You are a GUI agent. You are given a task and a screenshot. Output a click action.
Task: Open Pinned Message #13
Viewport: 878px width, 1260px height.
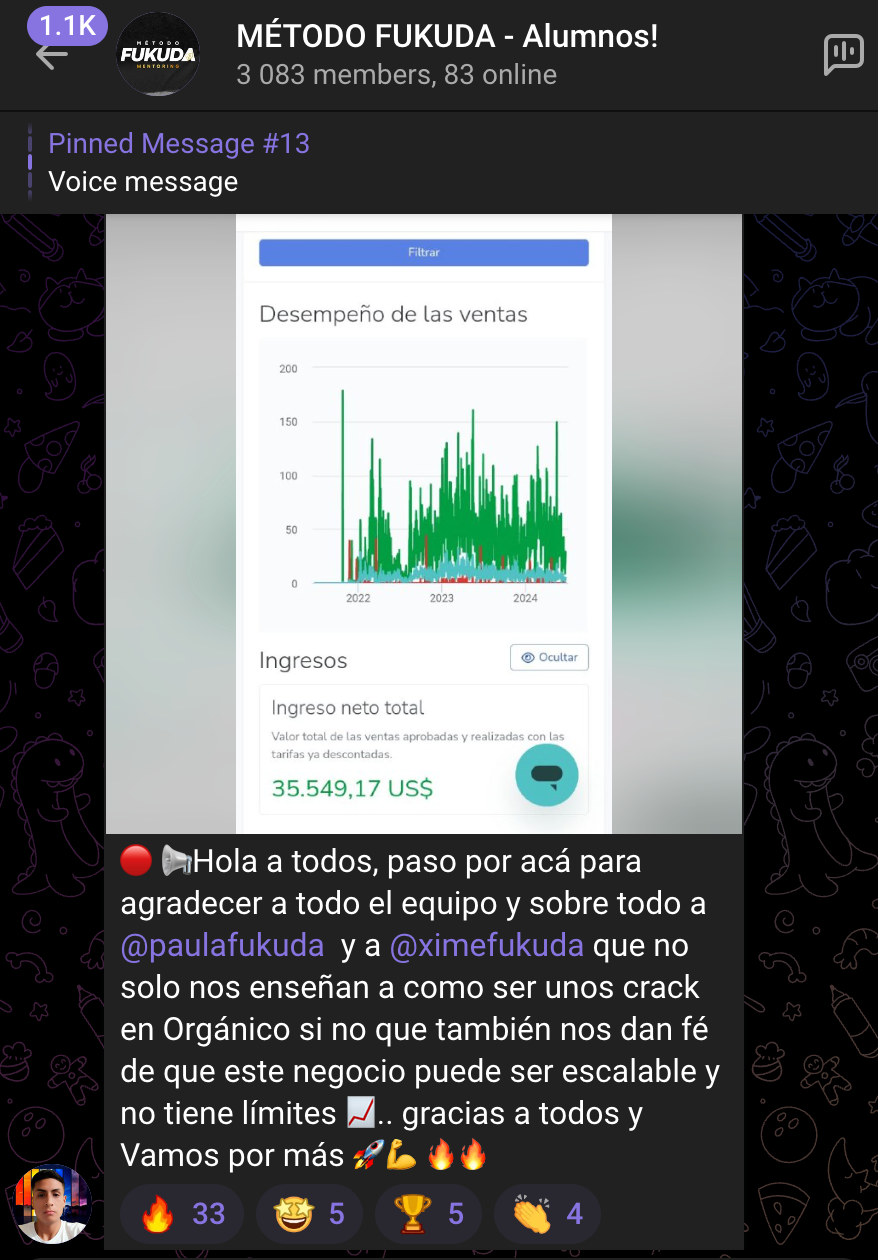pos(178,162)
